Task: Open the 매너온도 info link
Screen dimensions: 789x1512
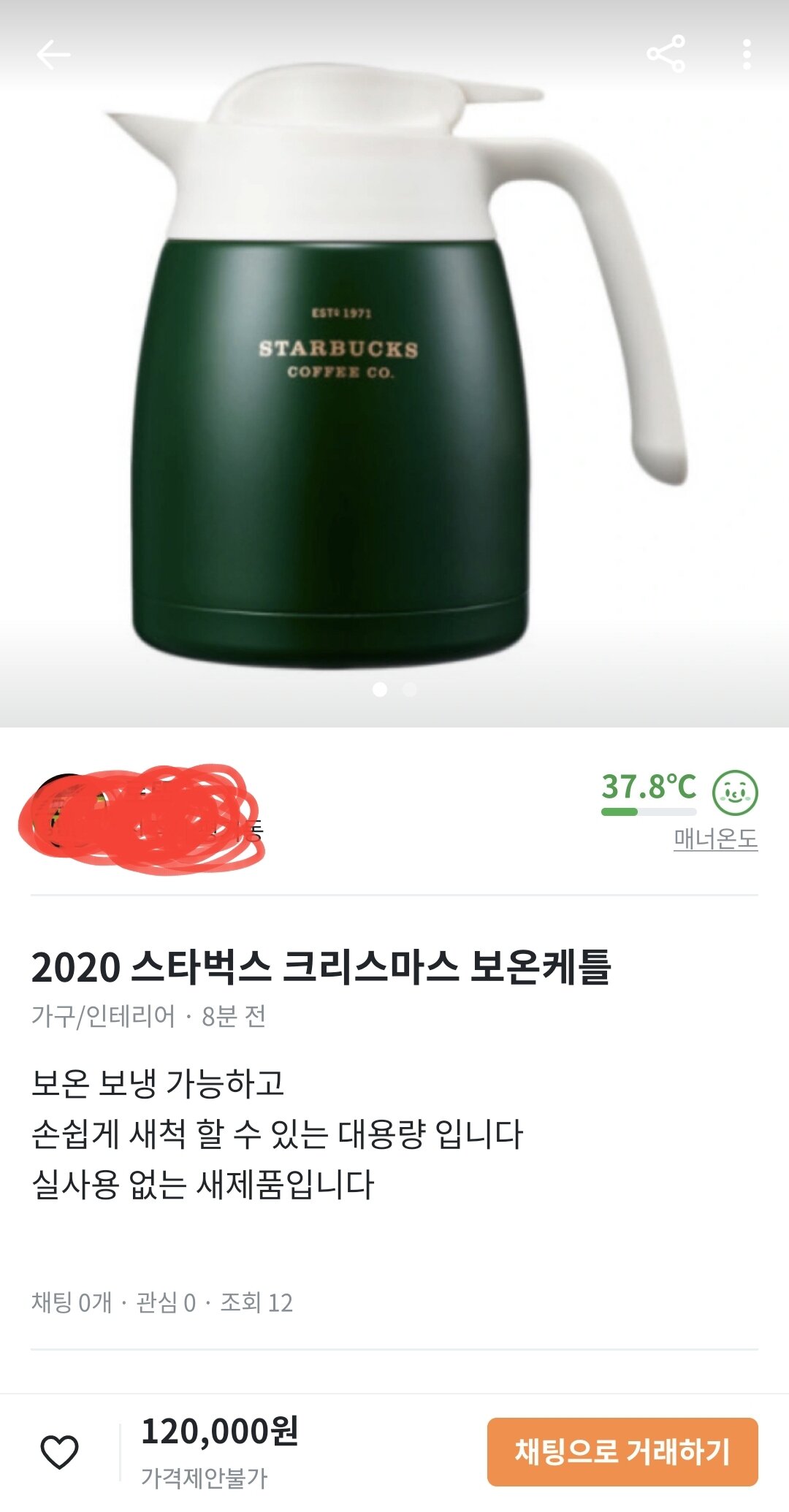Action: point(715,839)
